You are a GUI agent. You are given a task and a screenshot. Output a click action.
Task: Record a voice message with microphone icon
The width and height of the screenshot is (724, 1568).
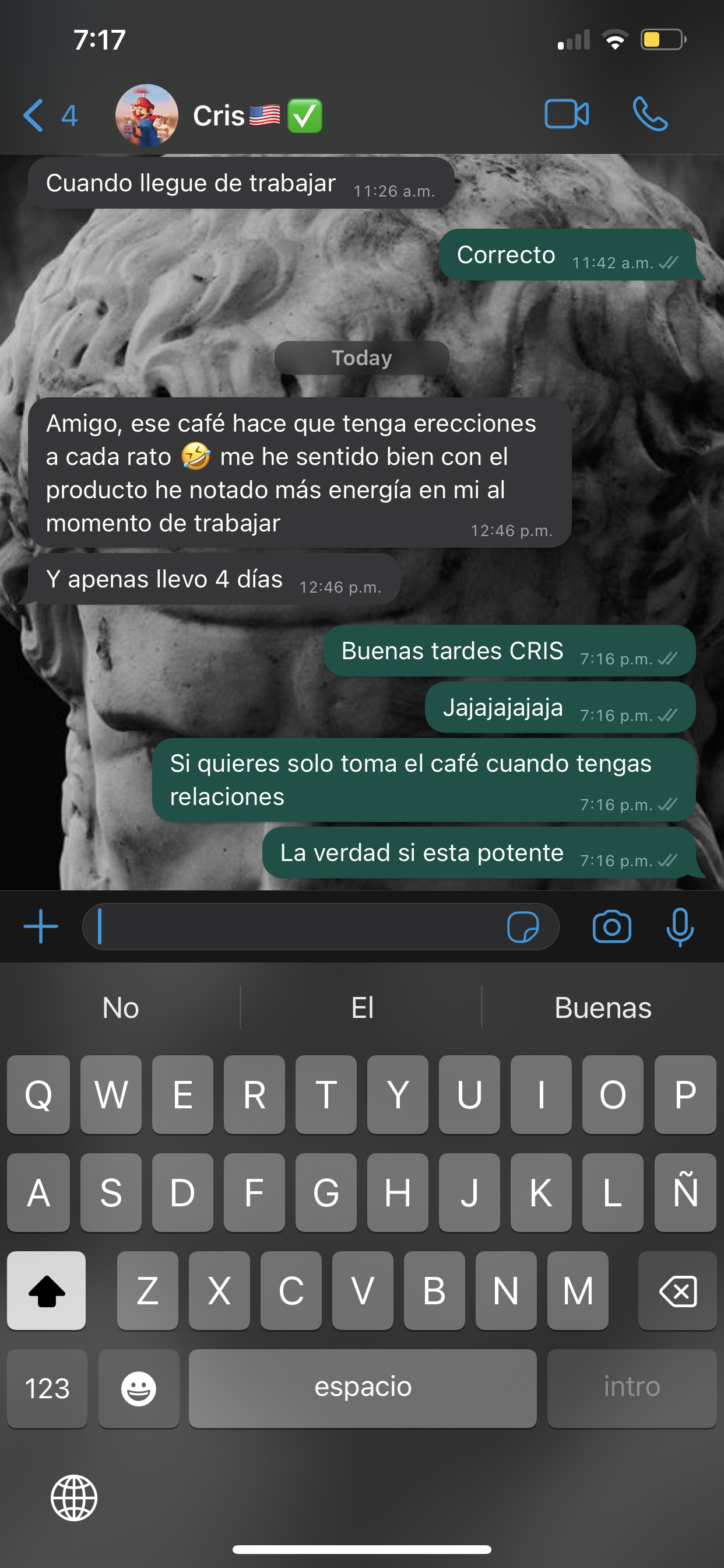680,926
